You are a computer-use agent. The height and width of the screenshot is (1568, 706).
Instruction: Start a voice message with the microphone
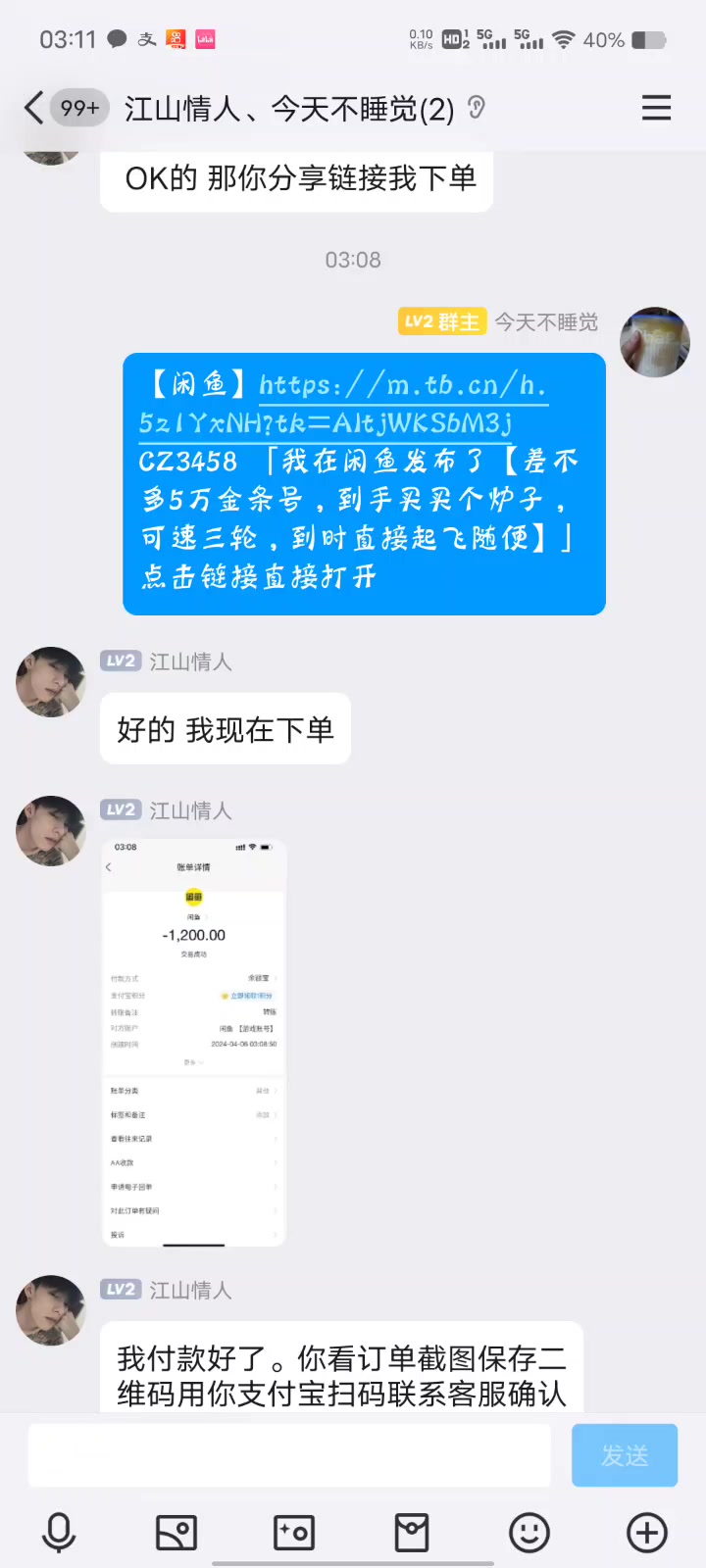(59, 1533)
